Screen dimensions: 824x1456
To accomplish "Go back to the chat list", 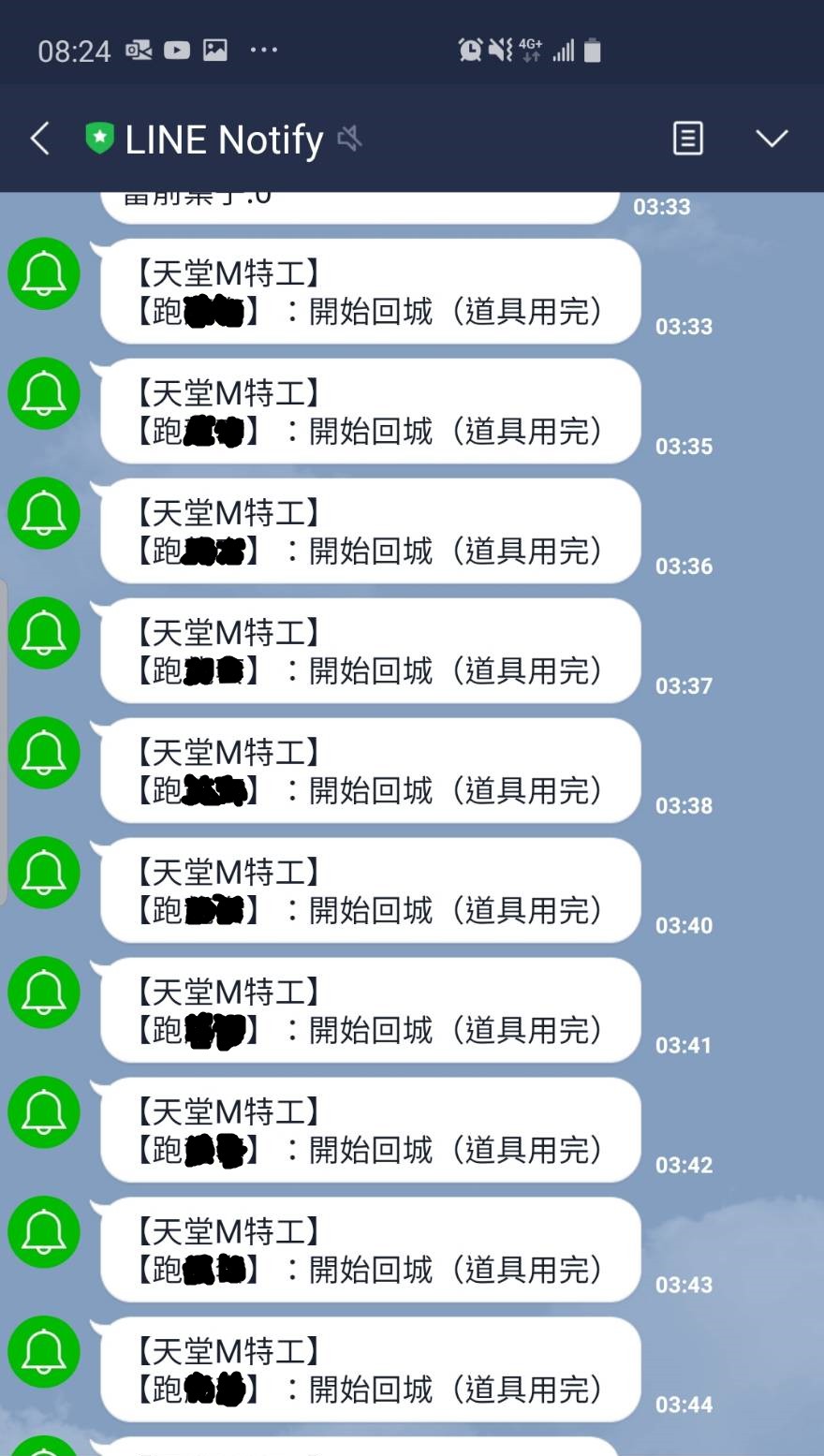I will pyautogui.click(x=40, y=139).
